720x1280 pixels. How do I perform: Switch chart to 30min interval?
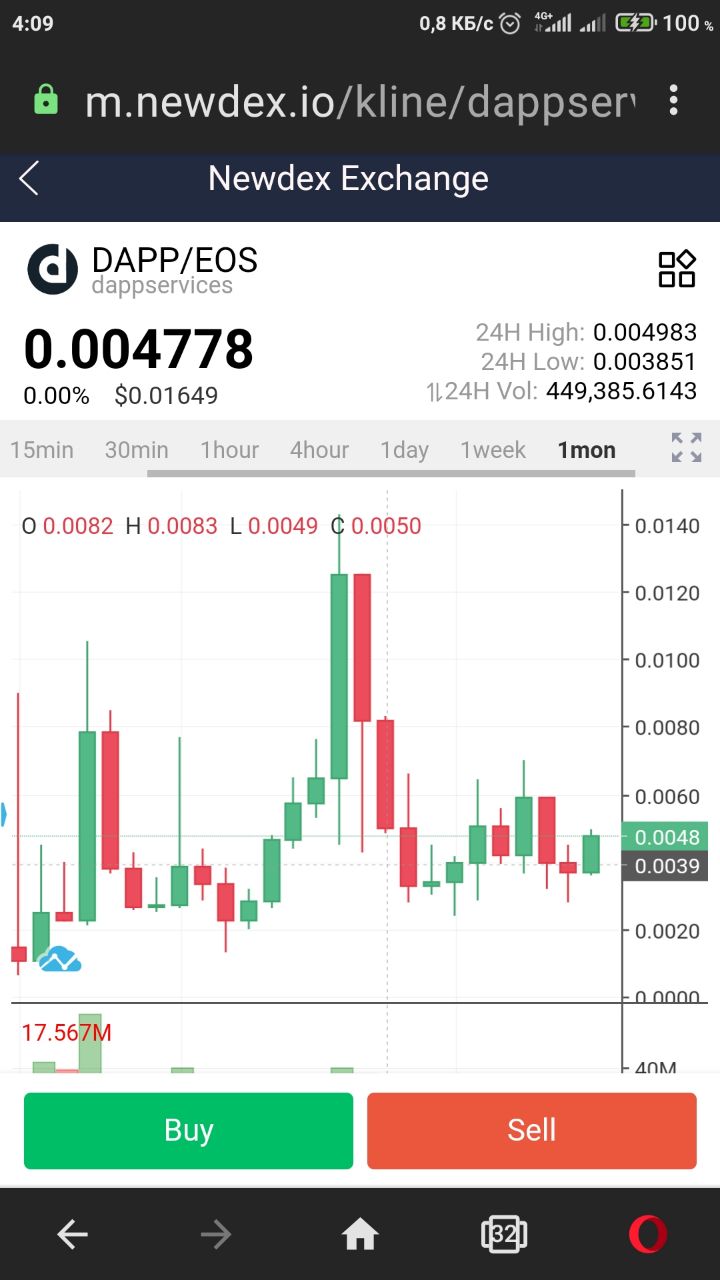point(136,450)
